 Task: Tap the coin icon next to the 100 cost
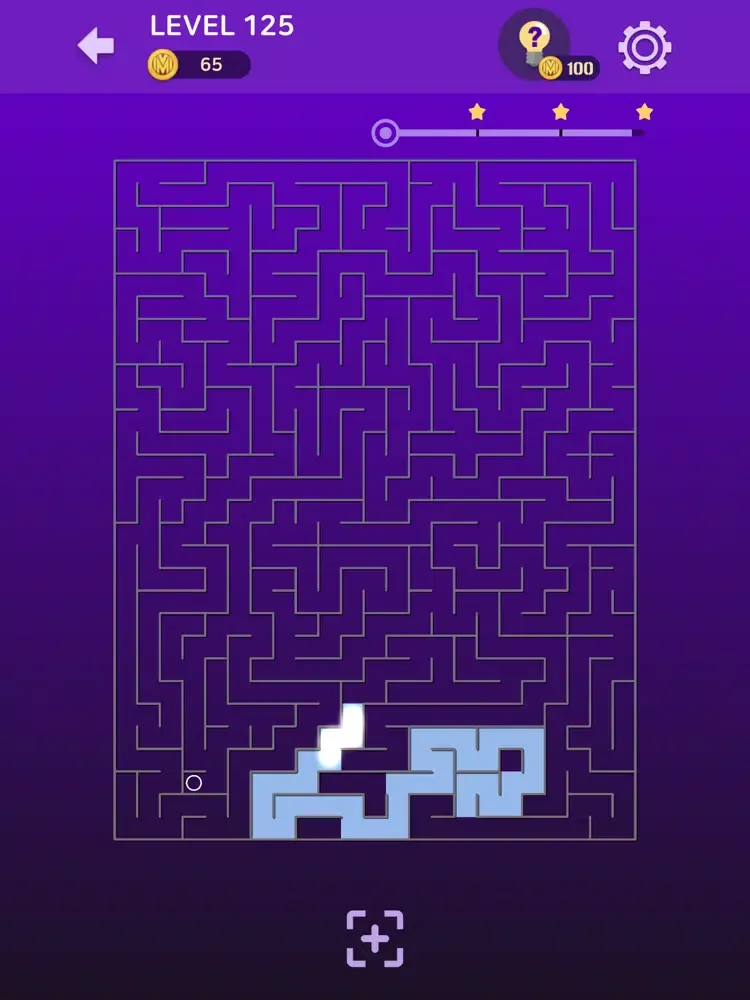(x=549, y=68)
